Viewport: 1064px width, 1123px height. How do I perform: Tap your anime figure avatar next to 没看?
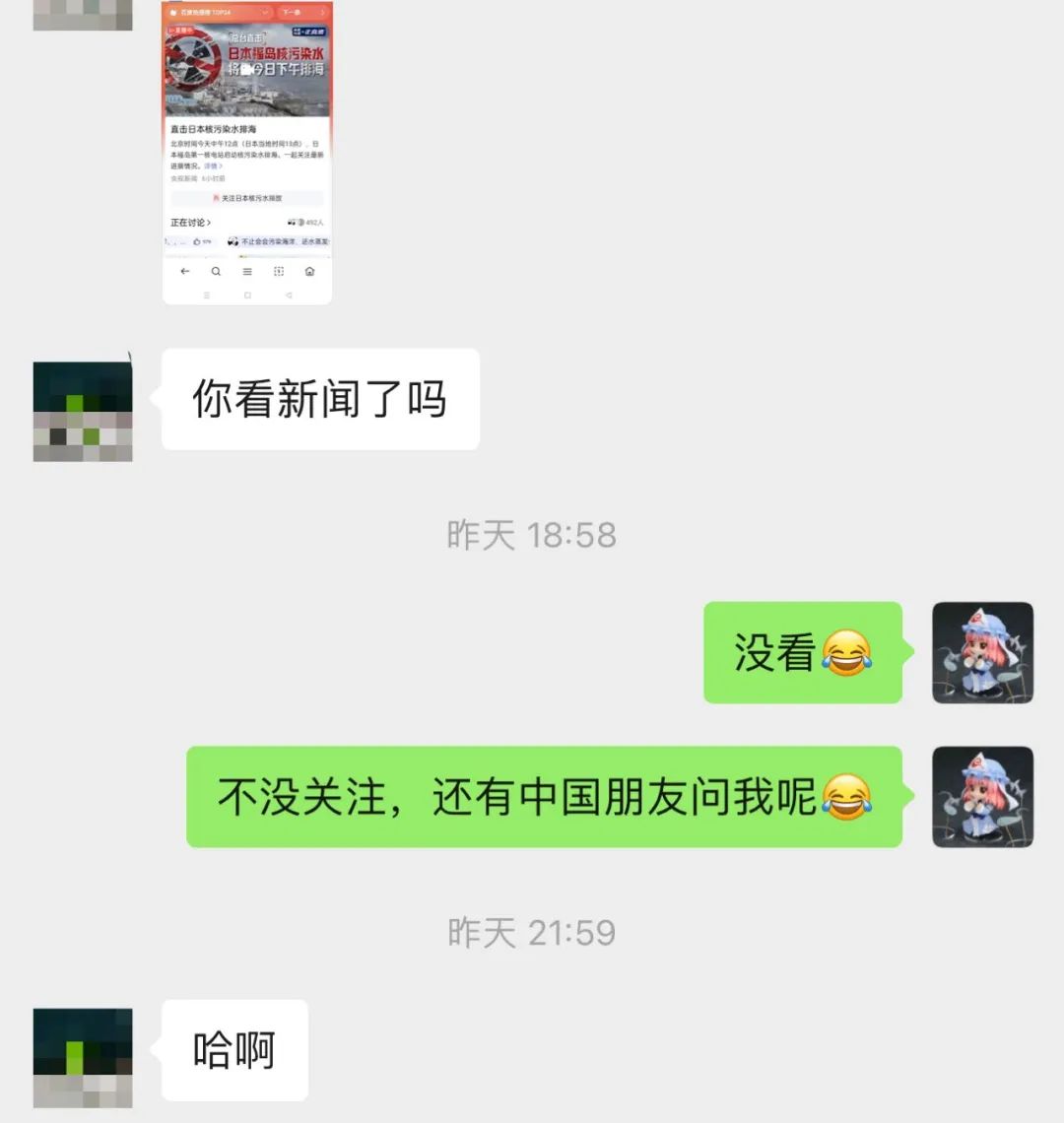tap(984, 653)
